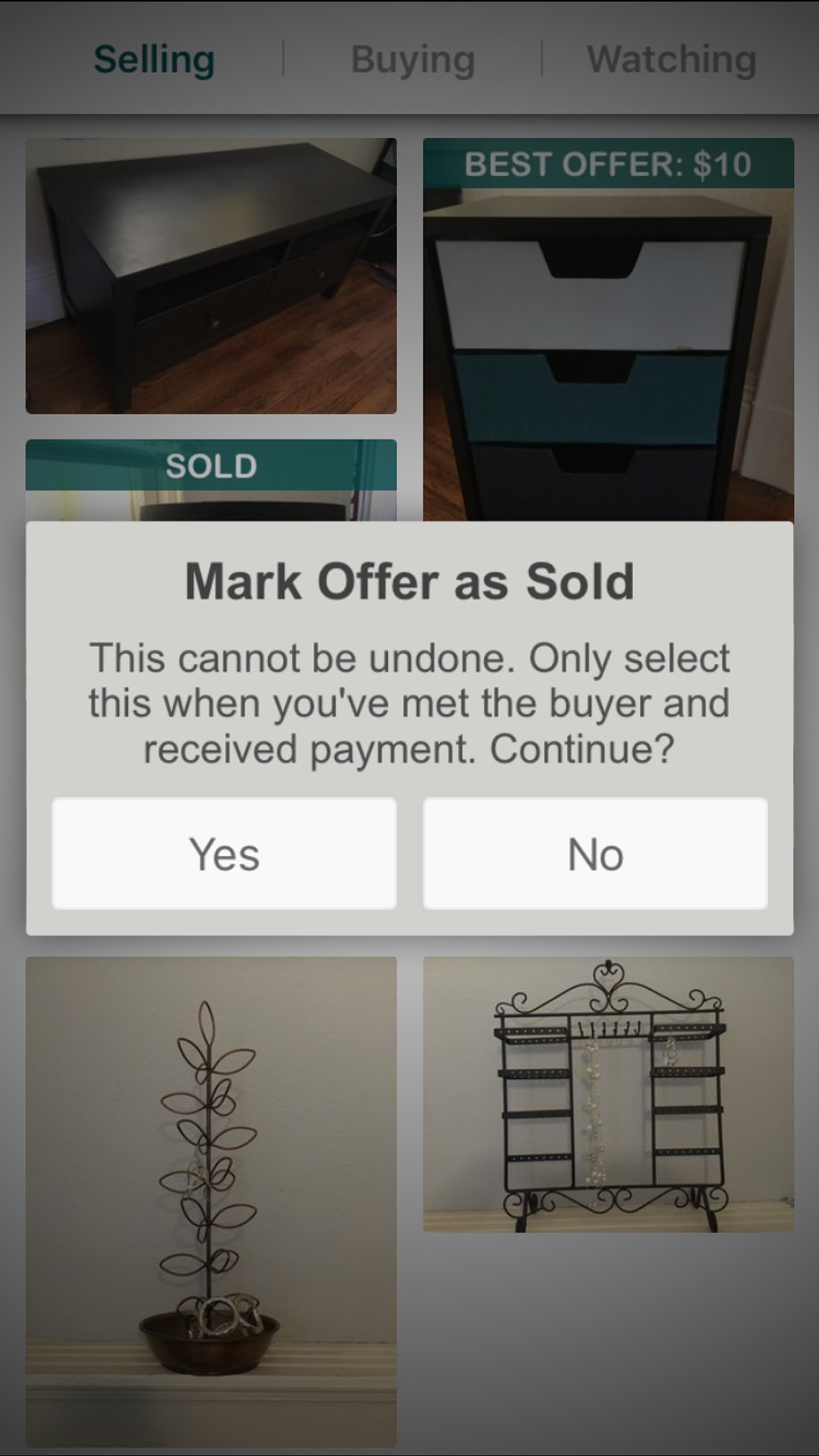Confirm with Yes to mark as sold
819x1456 pixels.
pos(224,853)
